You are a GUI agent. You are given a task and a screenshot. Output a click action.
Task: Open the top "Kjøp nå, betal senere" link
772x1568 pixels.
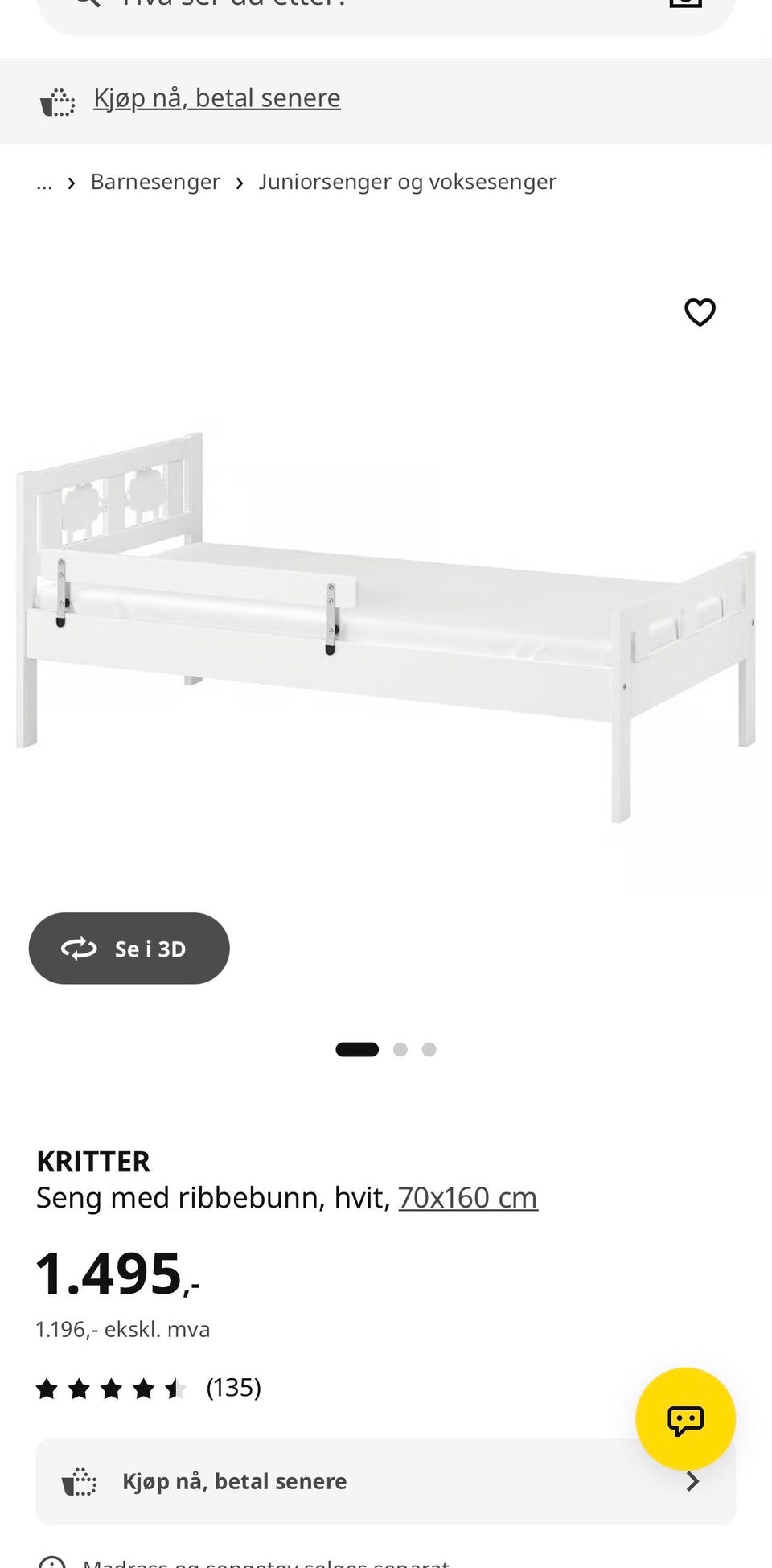(217, 98)
